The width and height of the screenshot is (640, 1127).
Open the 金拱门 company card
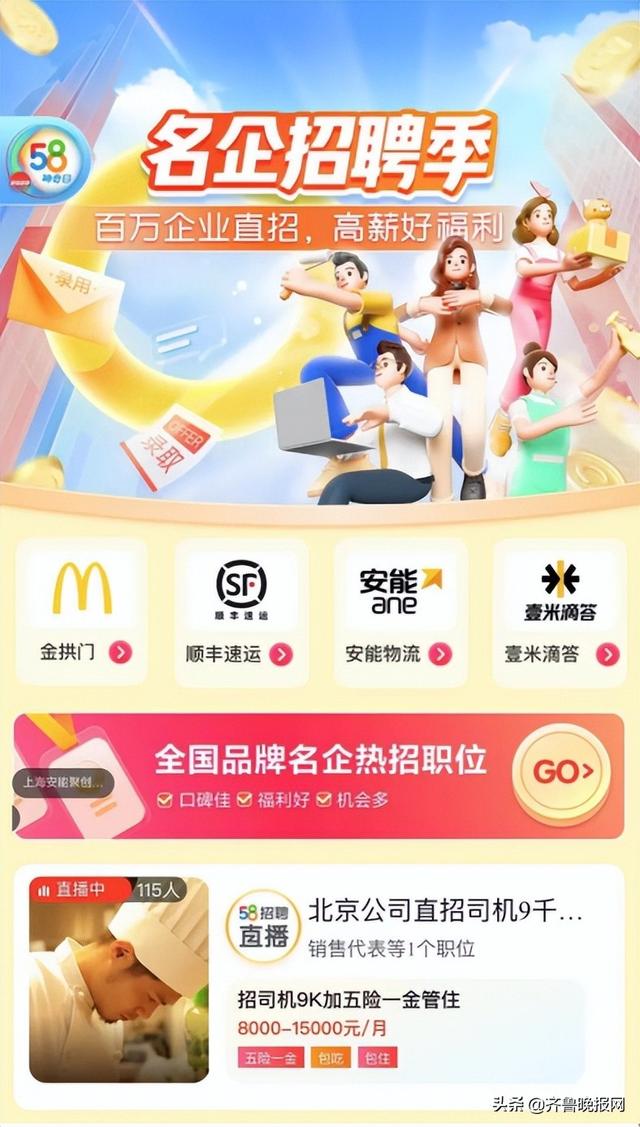click(82, 612)
